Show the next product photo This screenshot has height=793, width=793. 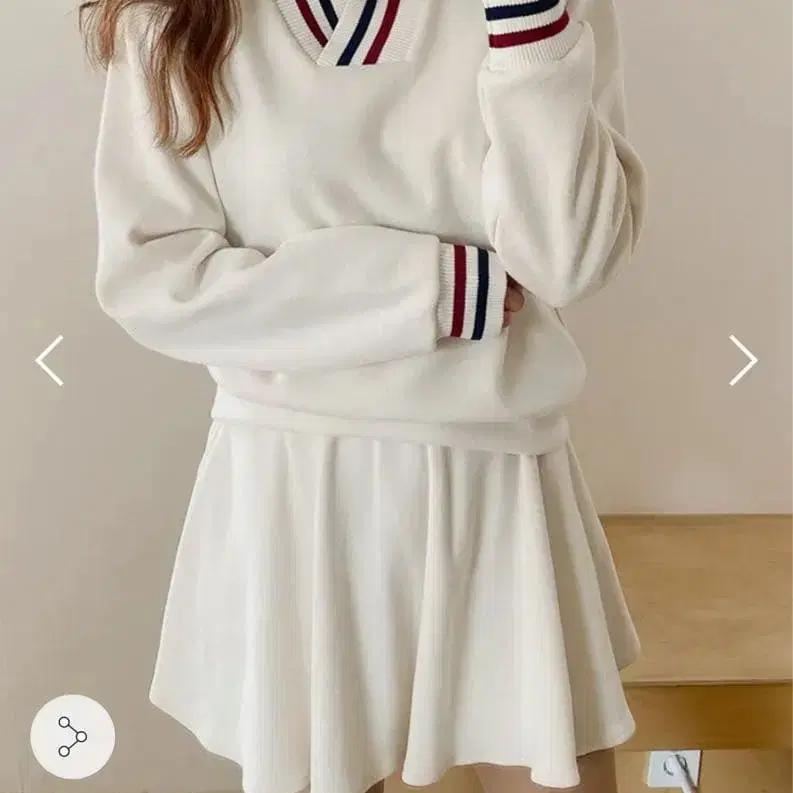click(743, 361)
